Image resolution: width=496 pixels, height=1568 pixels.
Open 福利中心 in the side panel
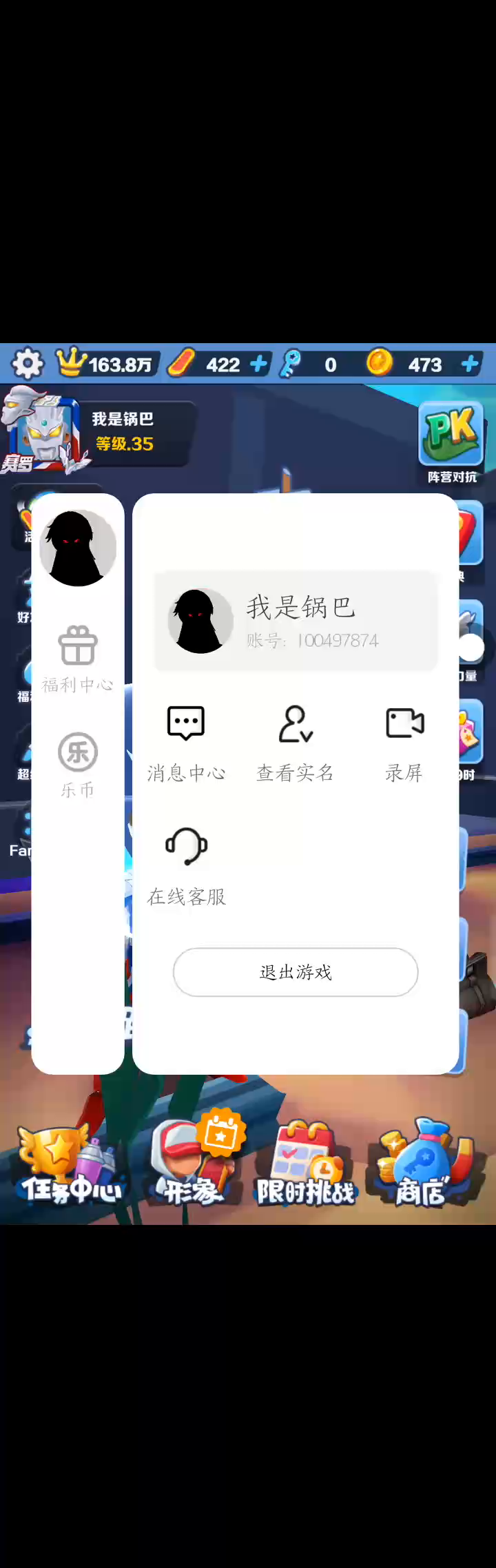(x=78, y=659)
